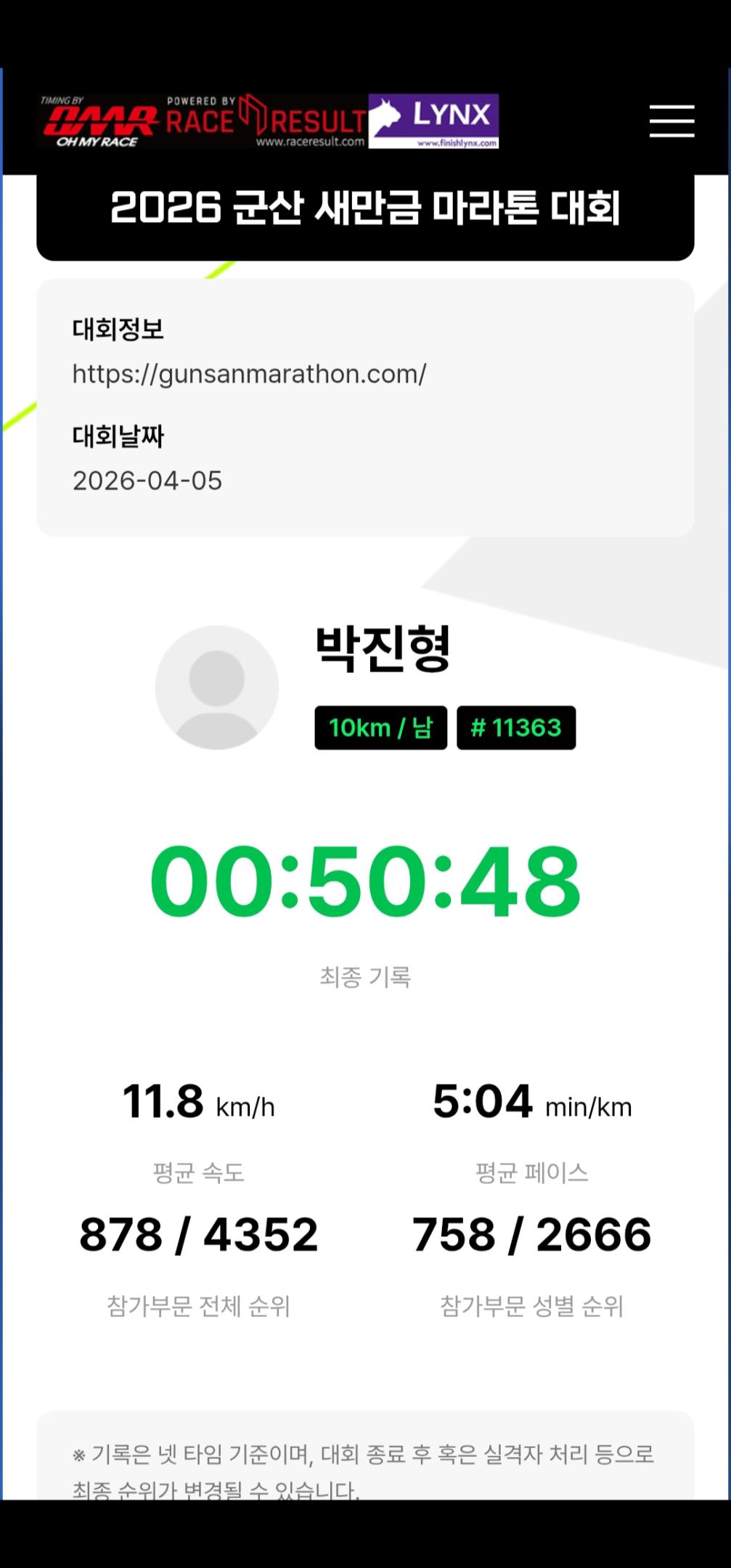Toggle the '최종 기록' label
Viewport: 731px width, 1568px height.
(x=365, y=976)
